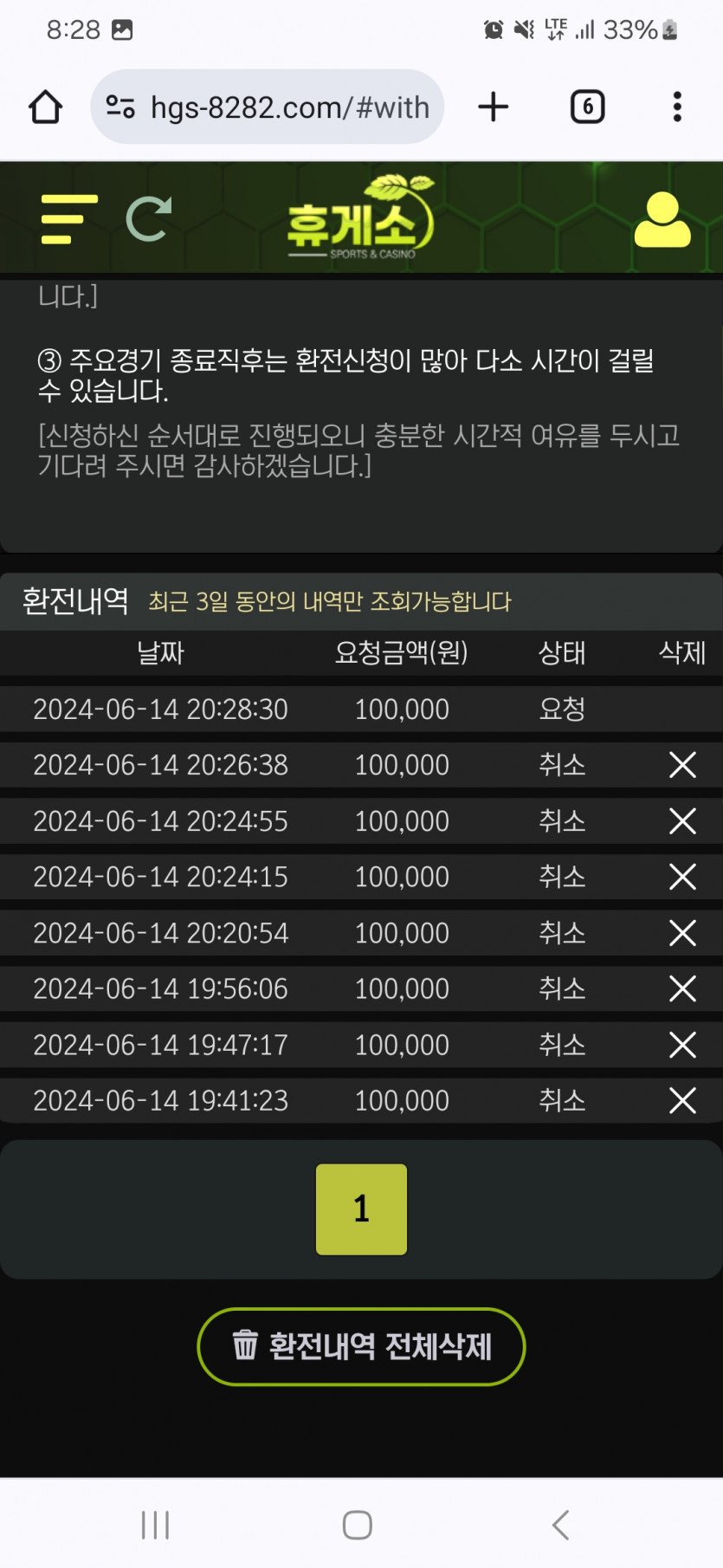Image resolution: width=723 pixels, height=1568 pixels.
Task: Open a new browser tab
Action: click(x=493, y=107)
